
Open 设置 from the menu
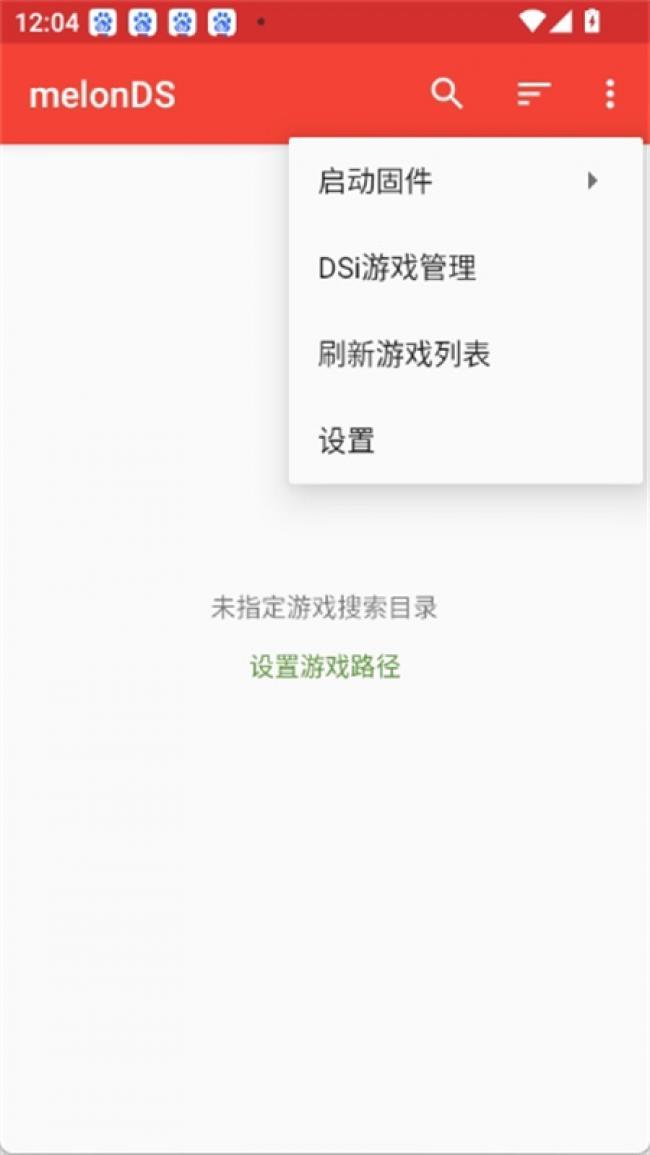tap(466, 441)
